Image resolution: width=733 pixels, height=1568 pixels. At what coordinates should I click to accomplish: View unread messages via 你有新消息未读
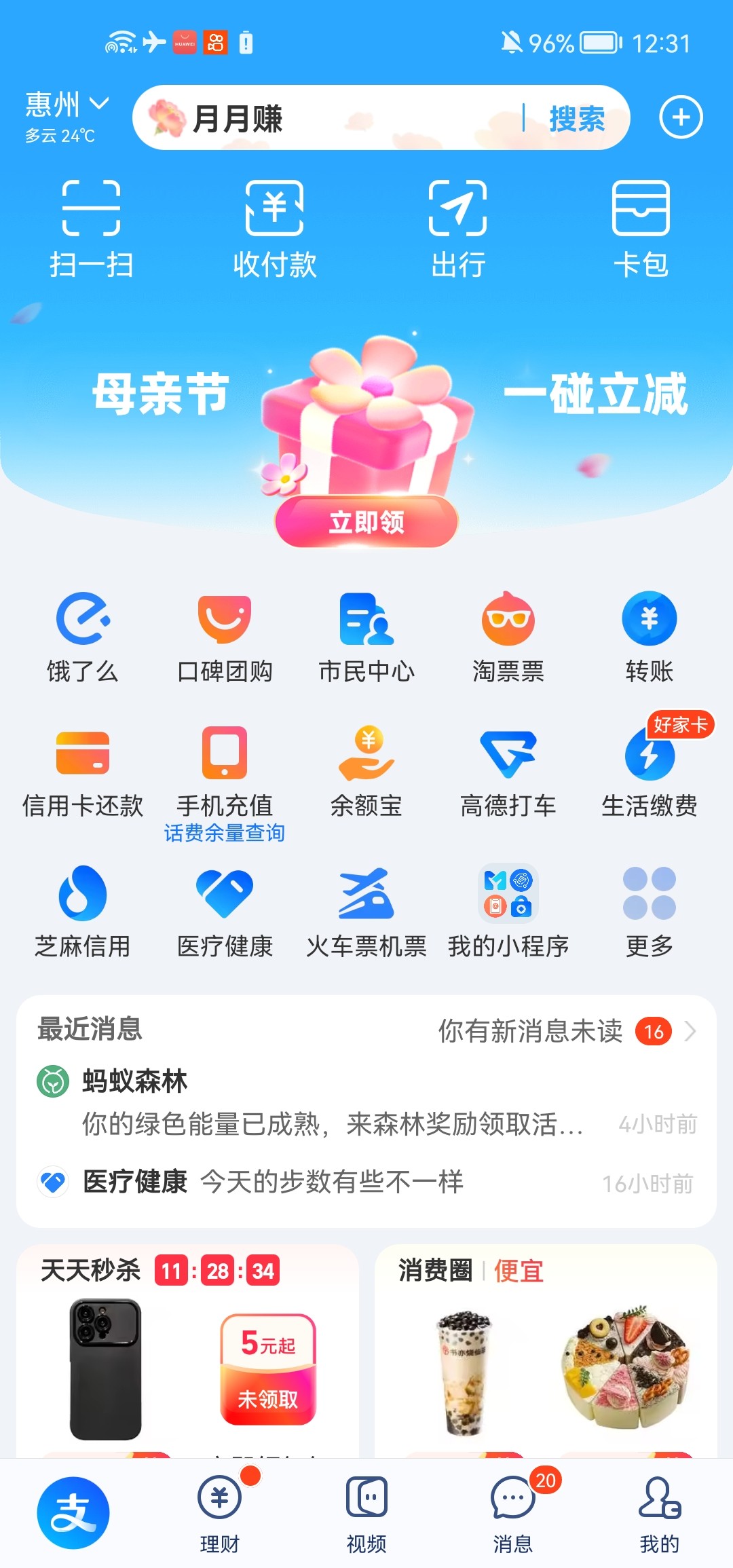pos(567,1031)
